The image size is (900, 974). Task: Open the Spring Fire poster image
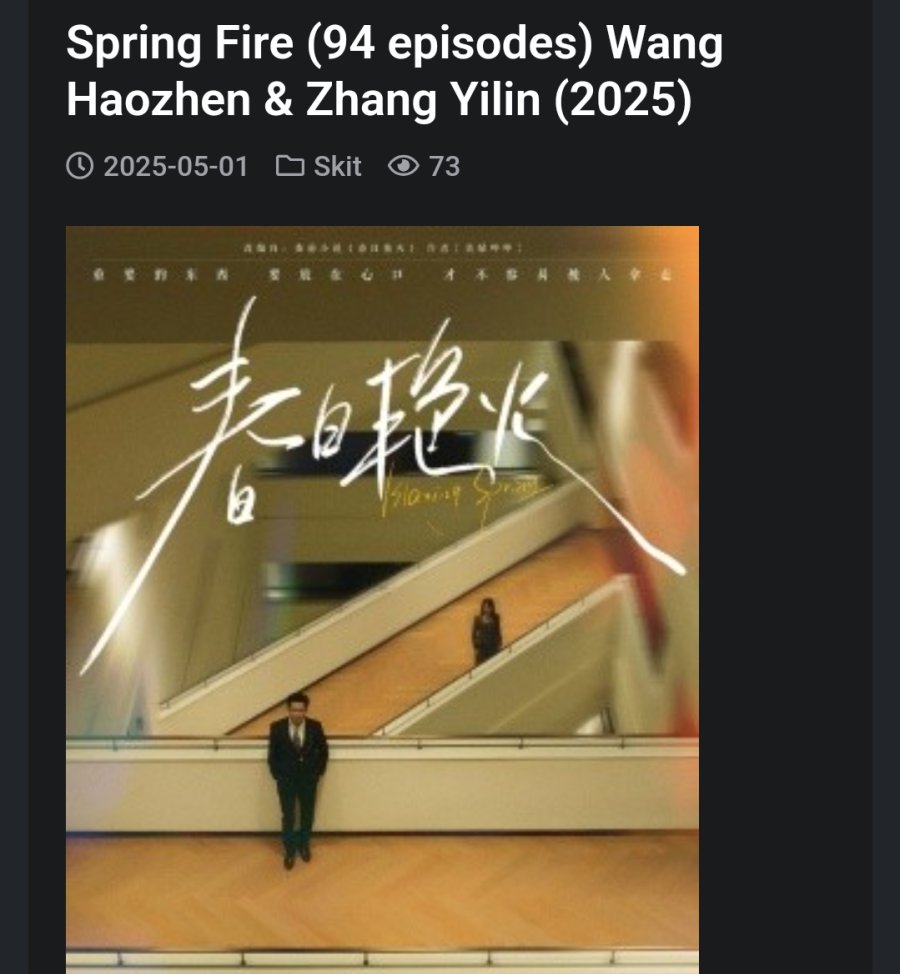(382, 600)
